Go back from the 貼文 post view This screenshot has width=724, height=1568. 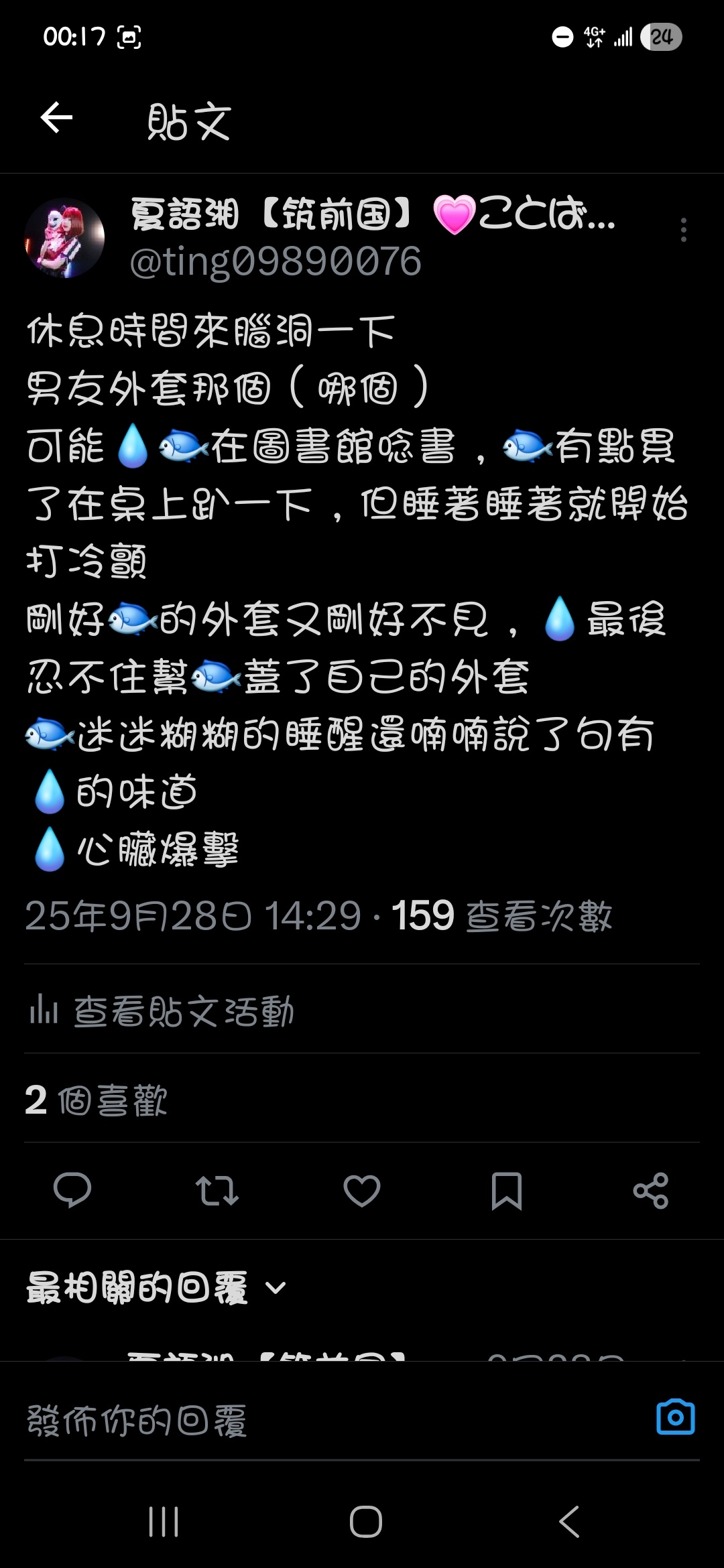(56, 119)
